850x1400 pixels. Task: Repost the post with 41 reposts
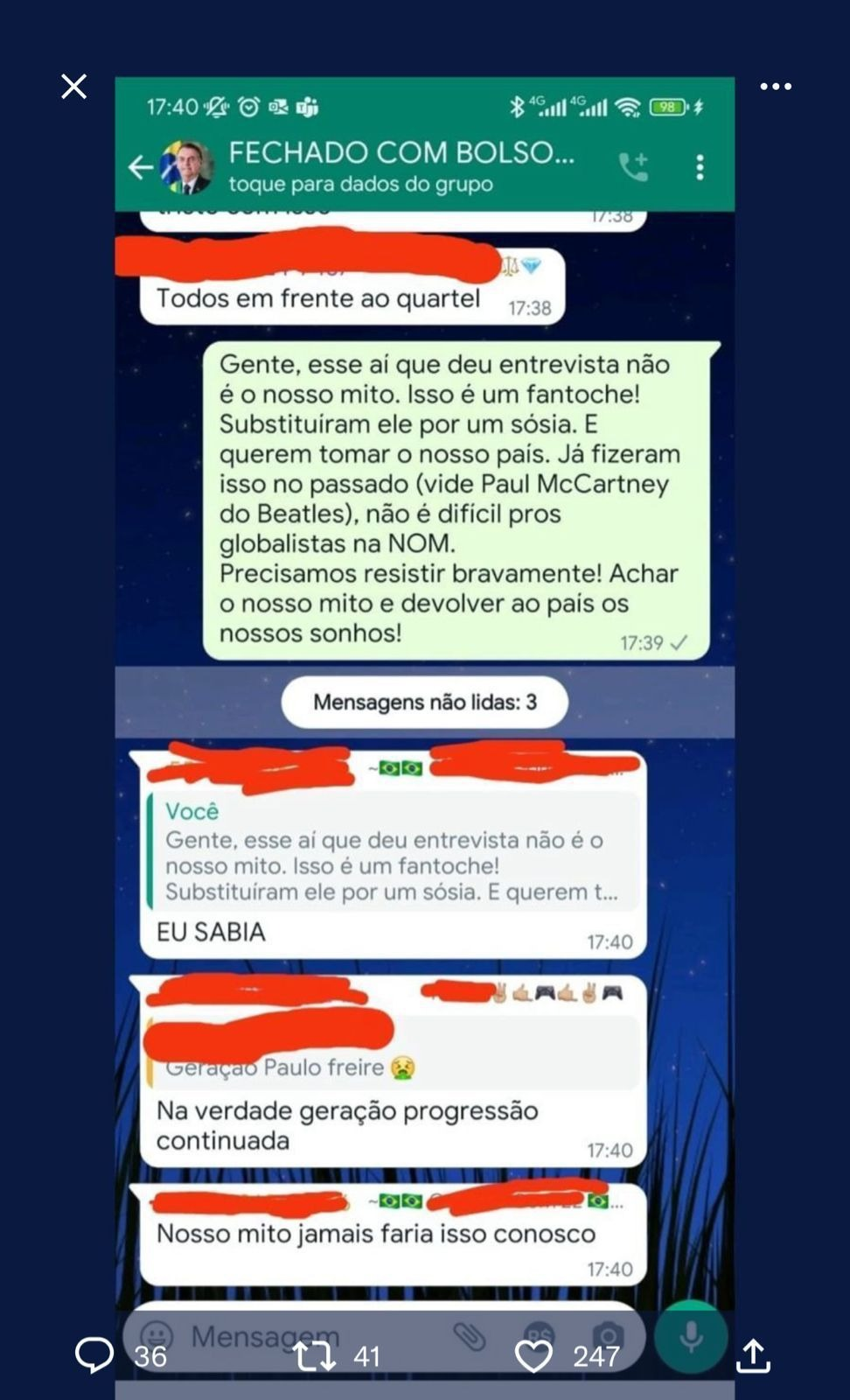click(x=313, y=1355)
